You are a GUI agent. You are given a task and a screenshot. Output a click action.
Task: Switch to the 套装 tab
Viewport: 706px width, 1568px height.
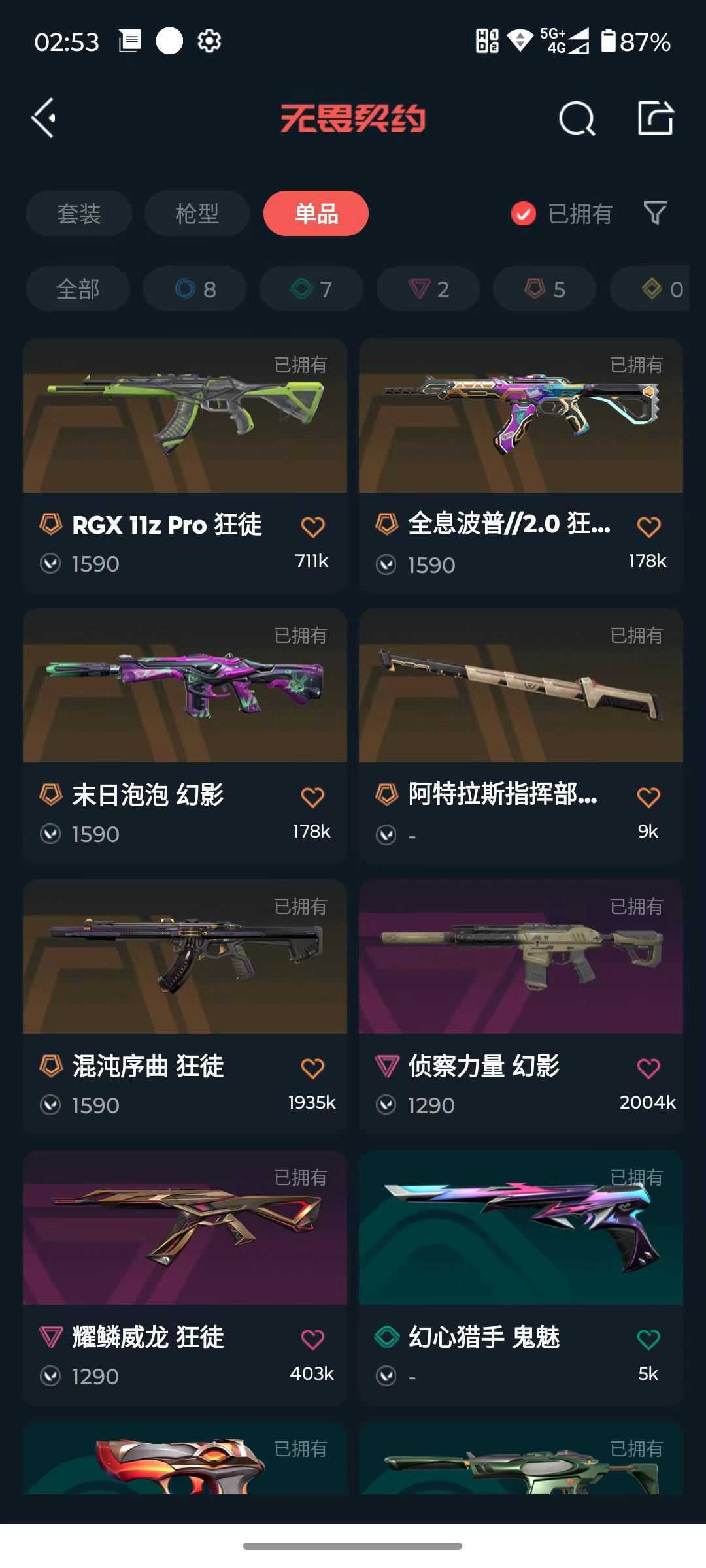tap(79, 214)
